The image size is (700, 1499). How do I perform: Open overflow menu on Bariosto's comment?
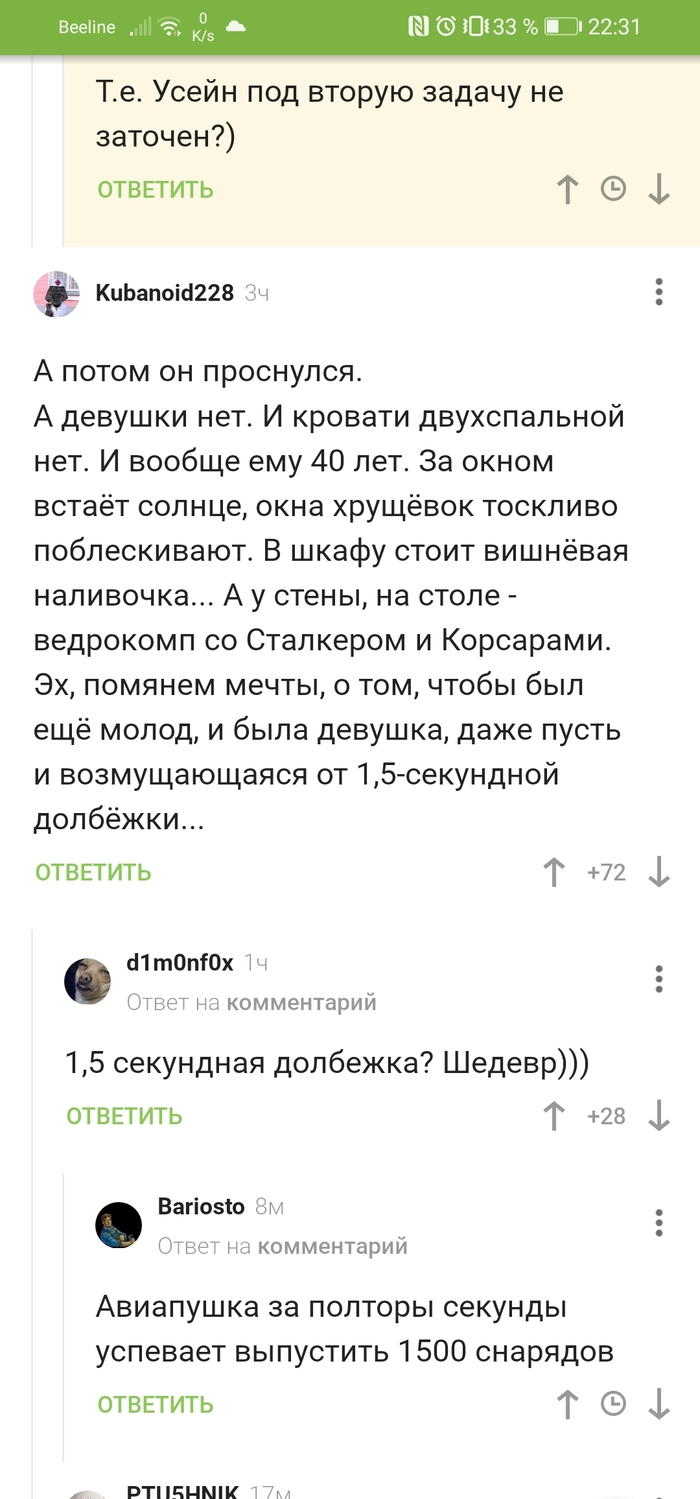(x=659, y=1222)
